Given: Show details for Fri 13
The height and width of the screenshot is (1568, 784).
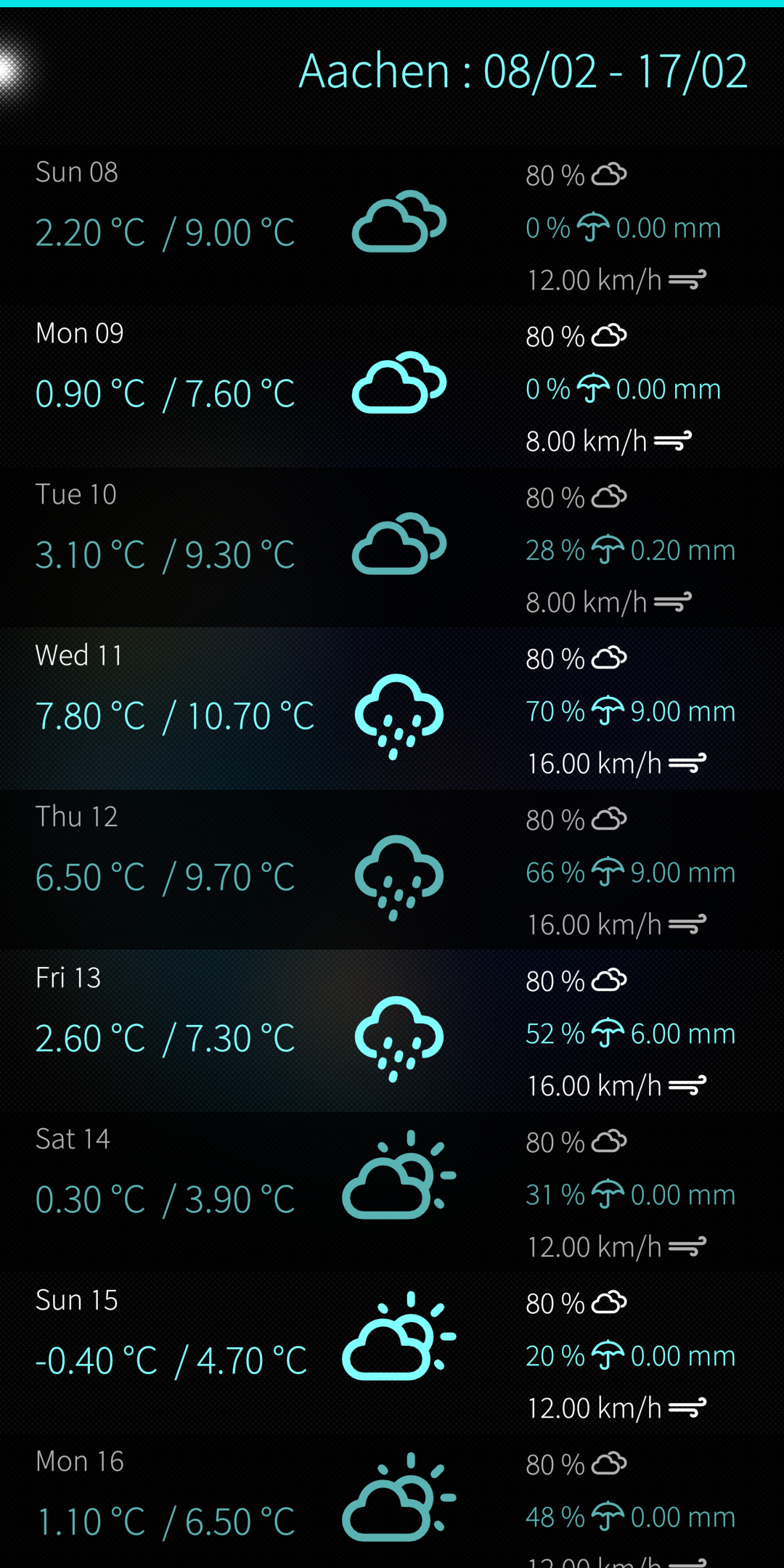Looking at the screenshot, I should tap(392, 1031).
